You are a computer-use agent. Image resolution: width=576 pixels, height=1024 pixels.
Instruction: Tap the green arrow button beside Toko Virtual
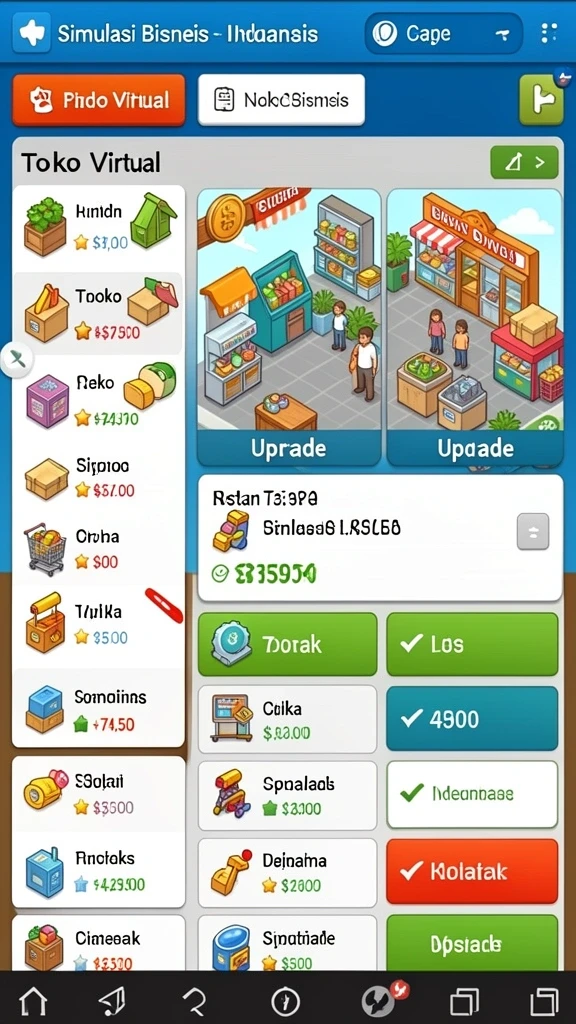(524, 163)
